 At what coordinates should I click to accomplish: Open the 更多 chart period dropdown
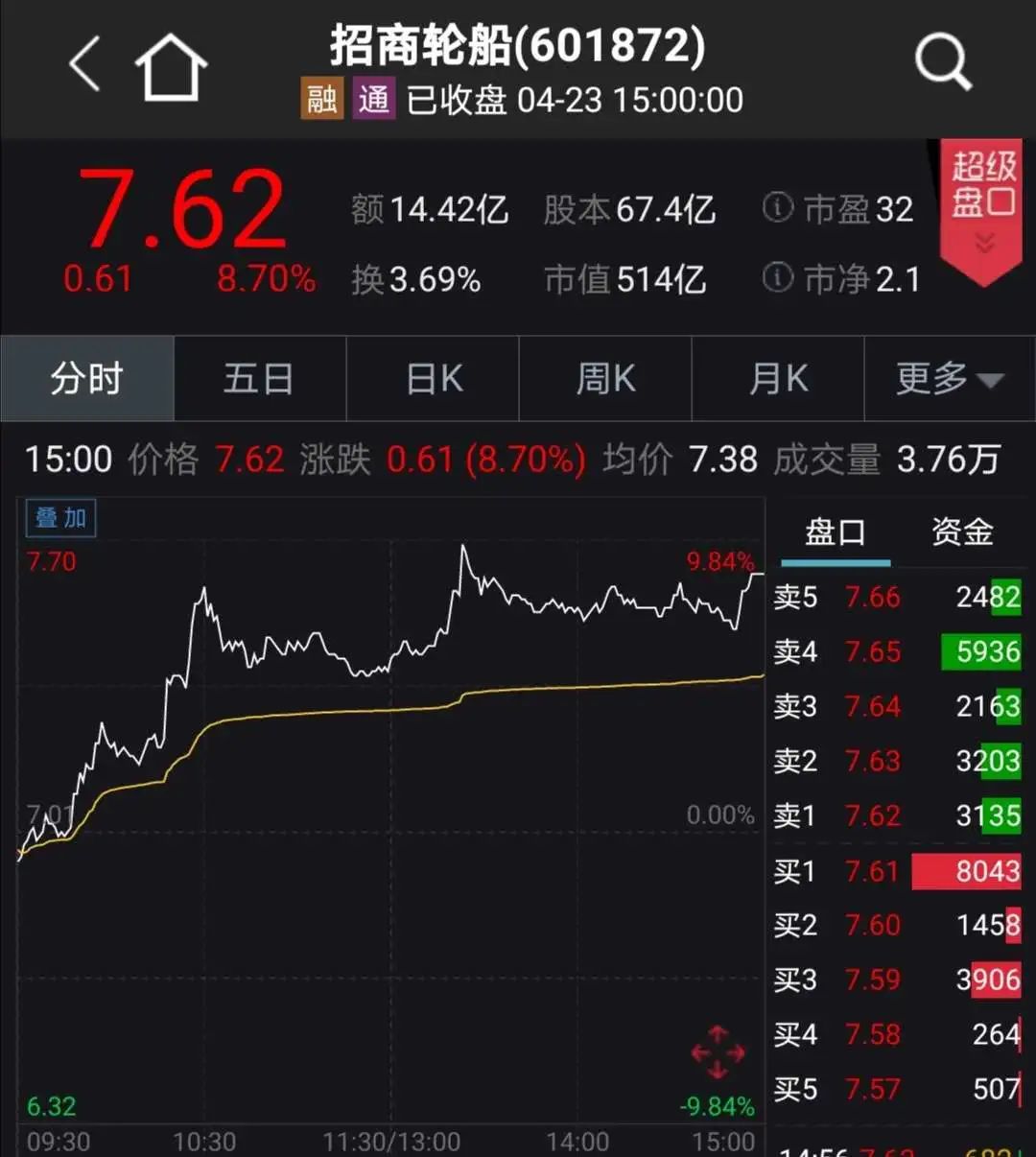(x=949, y=379)
